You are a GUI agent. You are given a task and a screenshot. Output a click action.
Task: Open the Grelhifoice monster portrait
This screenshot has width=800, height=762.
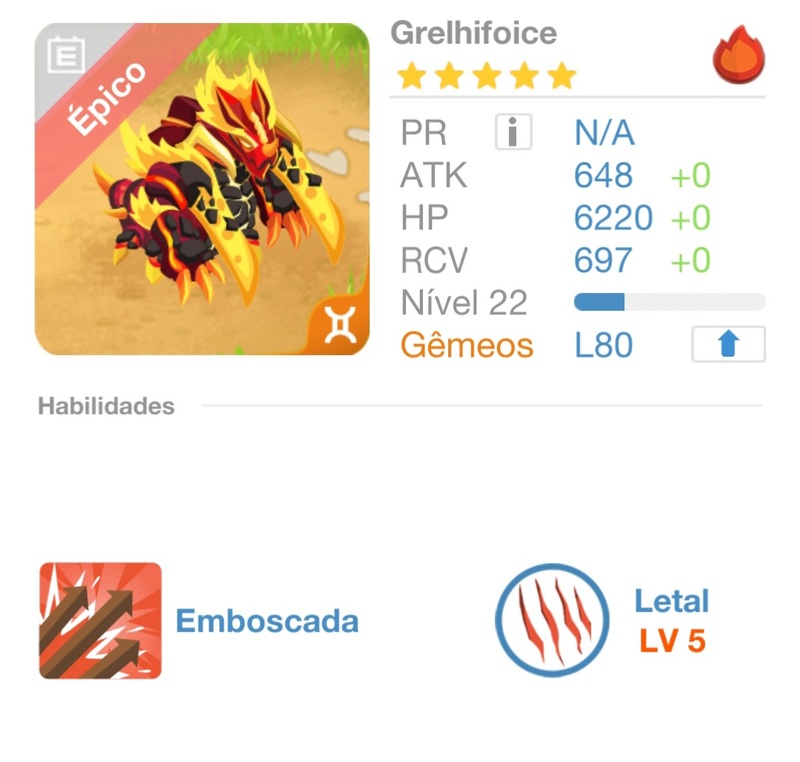[203, 190]
